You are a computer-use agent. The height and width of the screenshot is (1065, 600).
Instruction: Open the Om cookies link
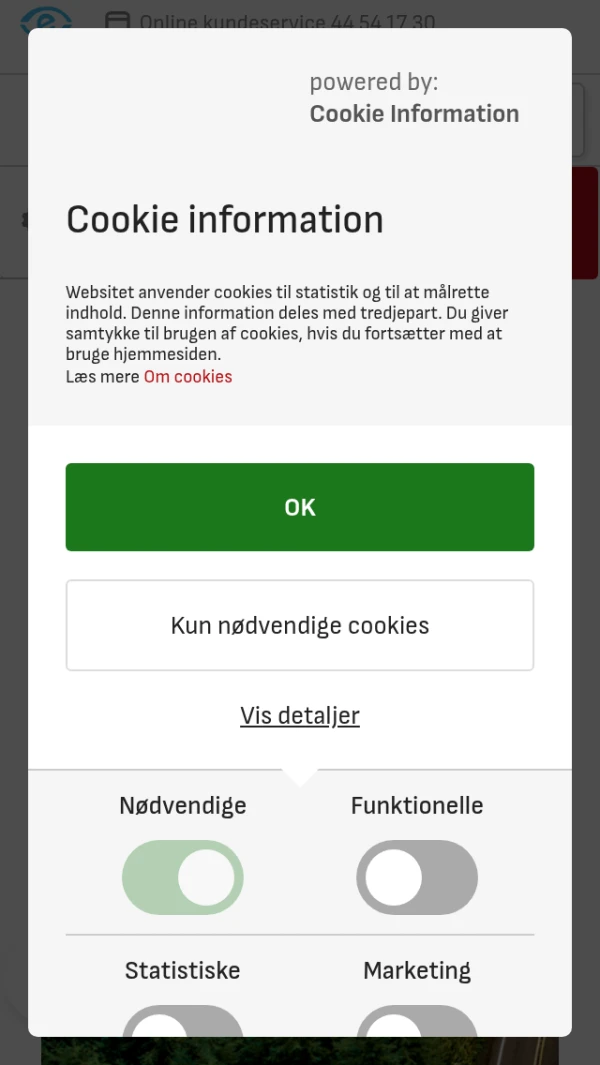click(x=188, y=377)
